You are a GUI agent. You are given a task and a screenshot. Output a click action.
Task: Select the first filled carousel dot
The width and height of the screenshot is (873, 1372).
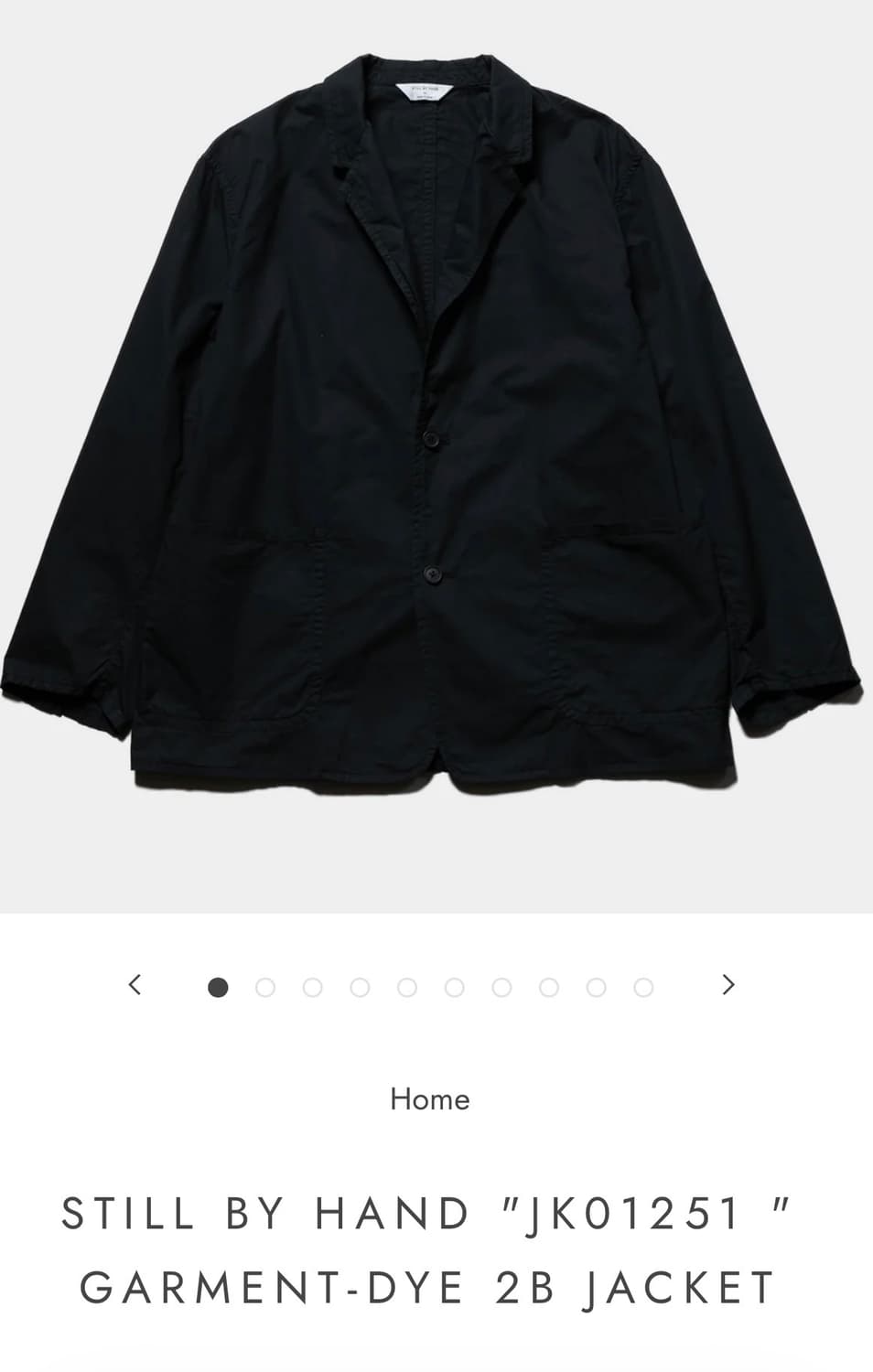pyautogui.click(x=218, y=987)
